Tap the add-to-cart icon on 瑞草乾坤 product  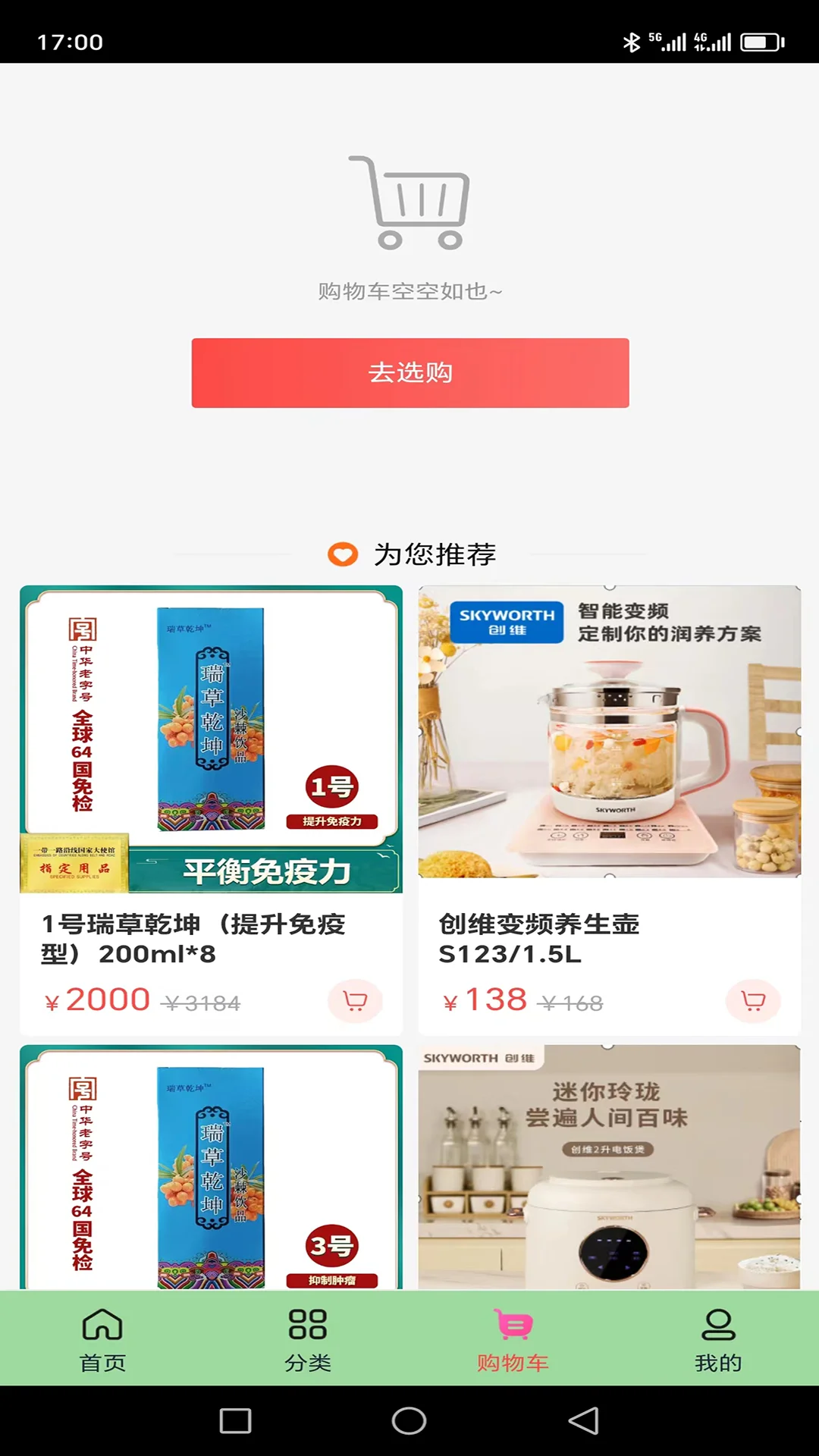(355, 1001)
